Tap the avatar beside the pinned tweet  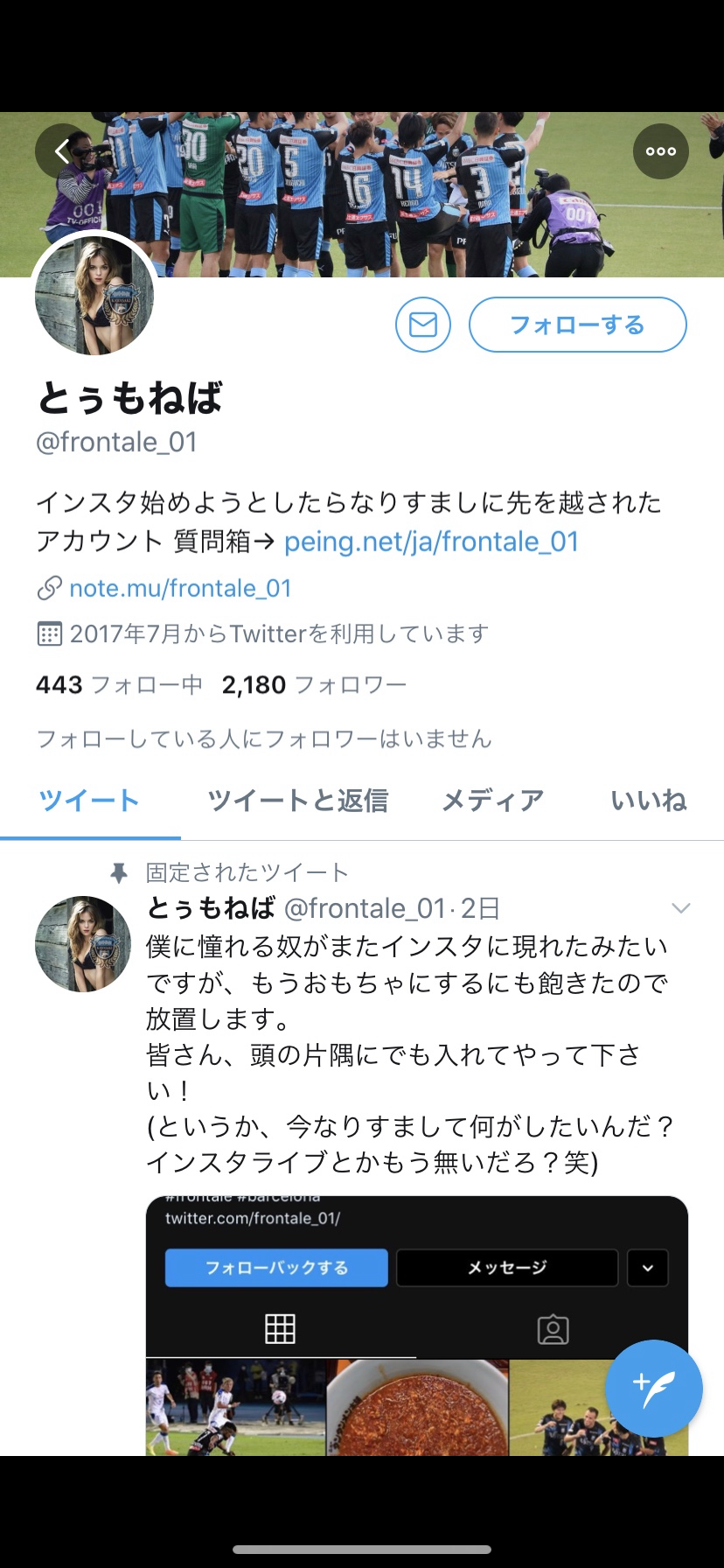pos(83,943)
